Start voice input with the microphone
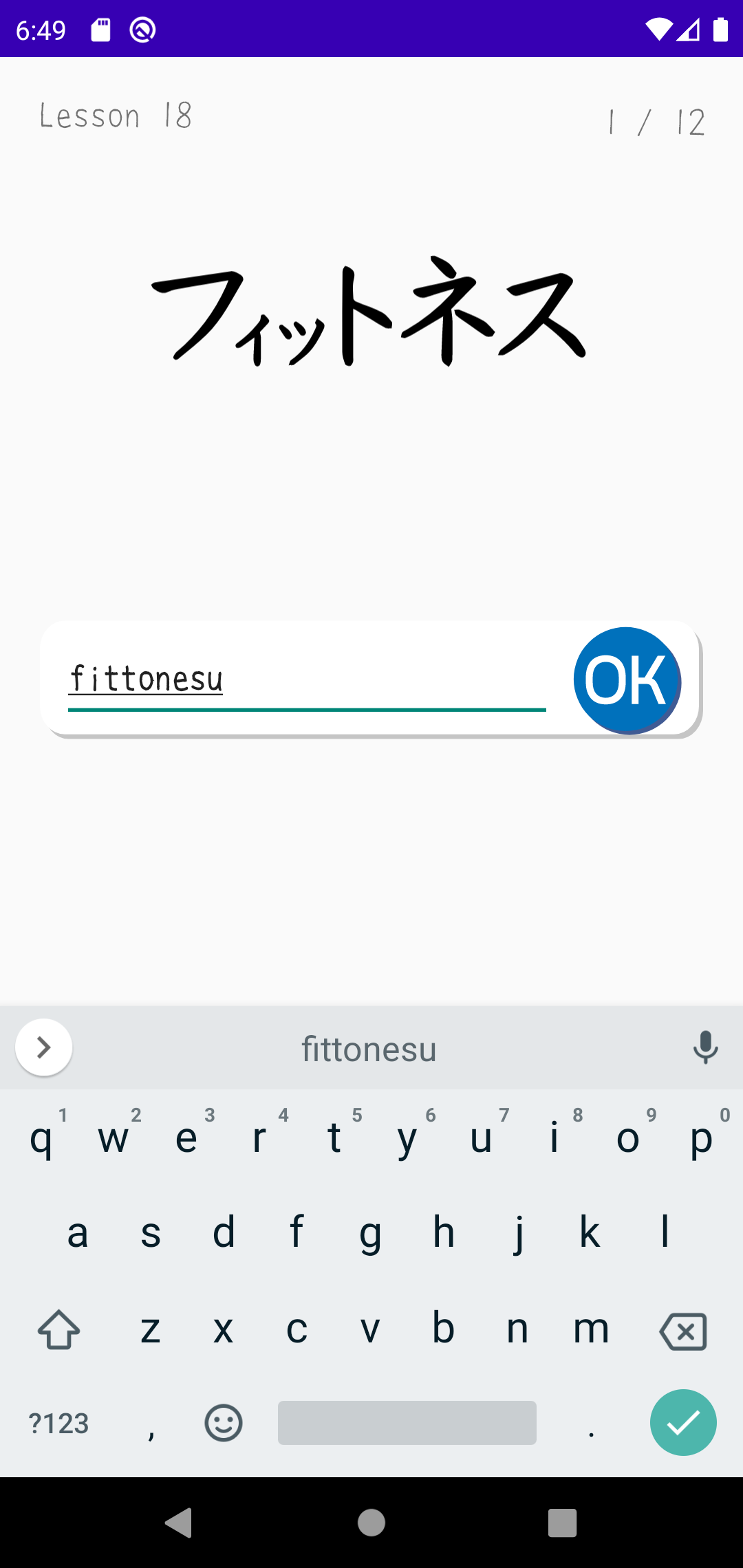Viewport: 743px width, 1568px height. click(705, 1047)
